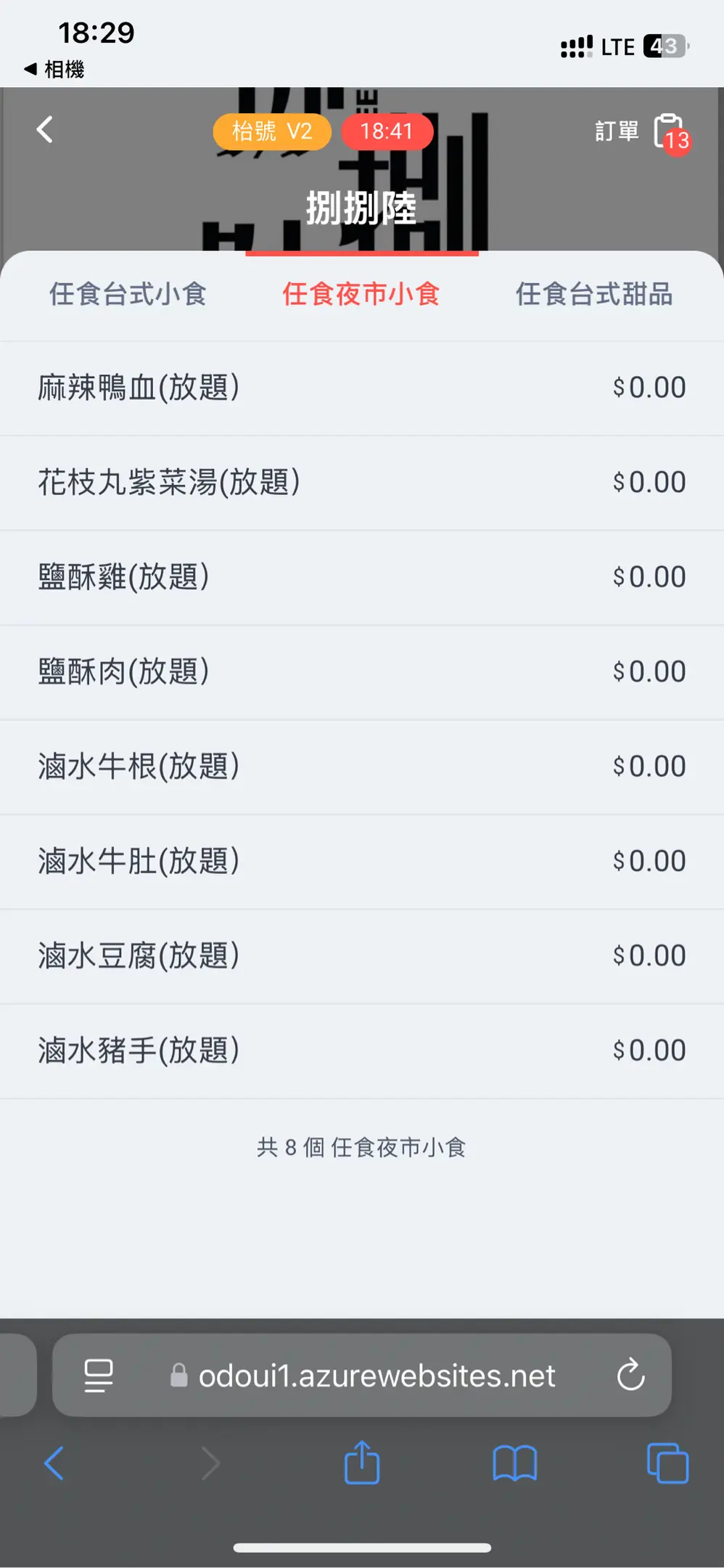Switch to the 任食台式甜品 tab

point(594,295)
